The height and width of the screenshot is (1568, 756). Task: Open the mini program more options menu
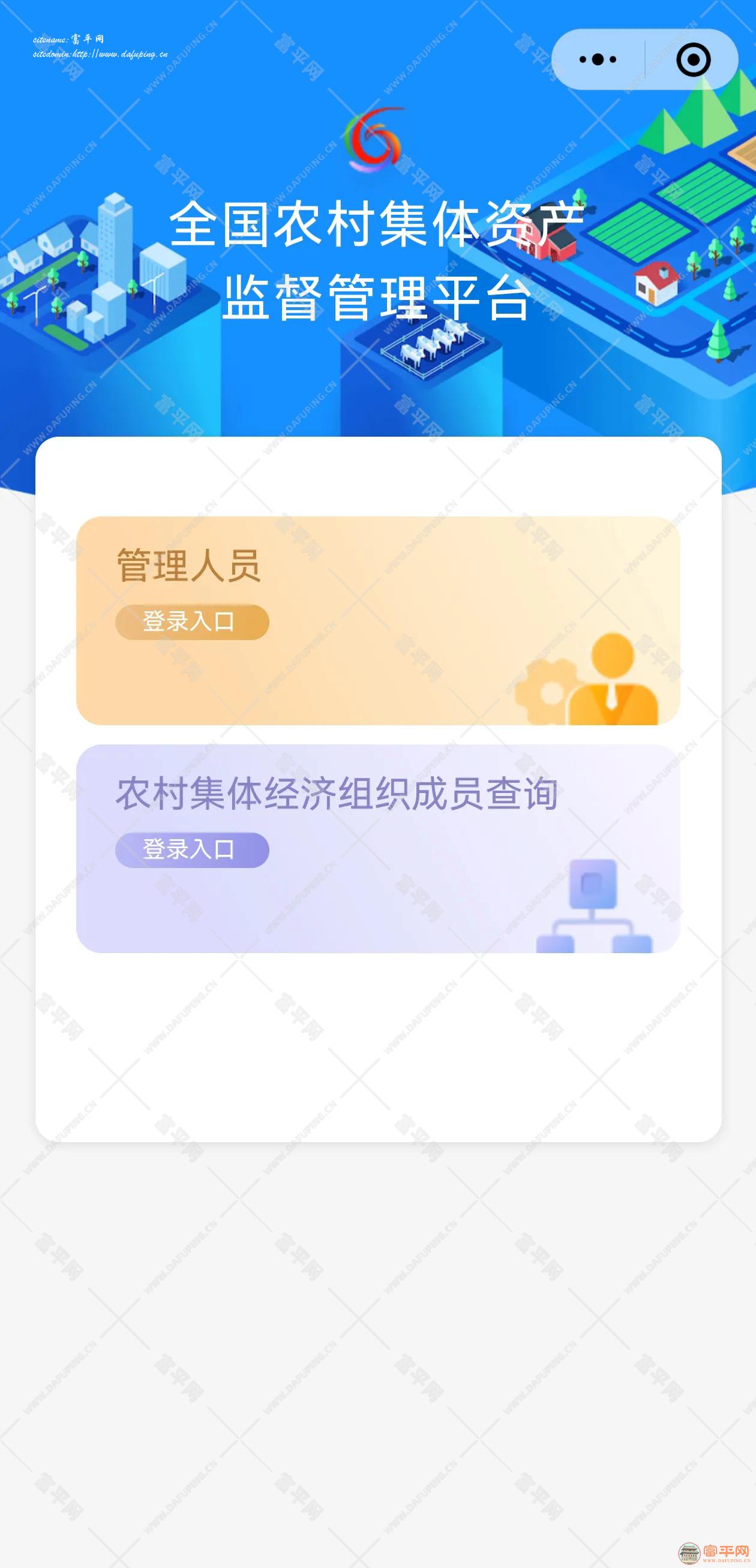coord(598,59)
